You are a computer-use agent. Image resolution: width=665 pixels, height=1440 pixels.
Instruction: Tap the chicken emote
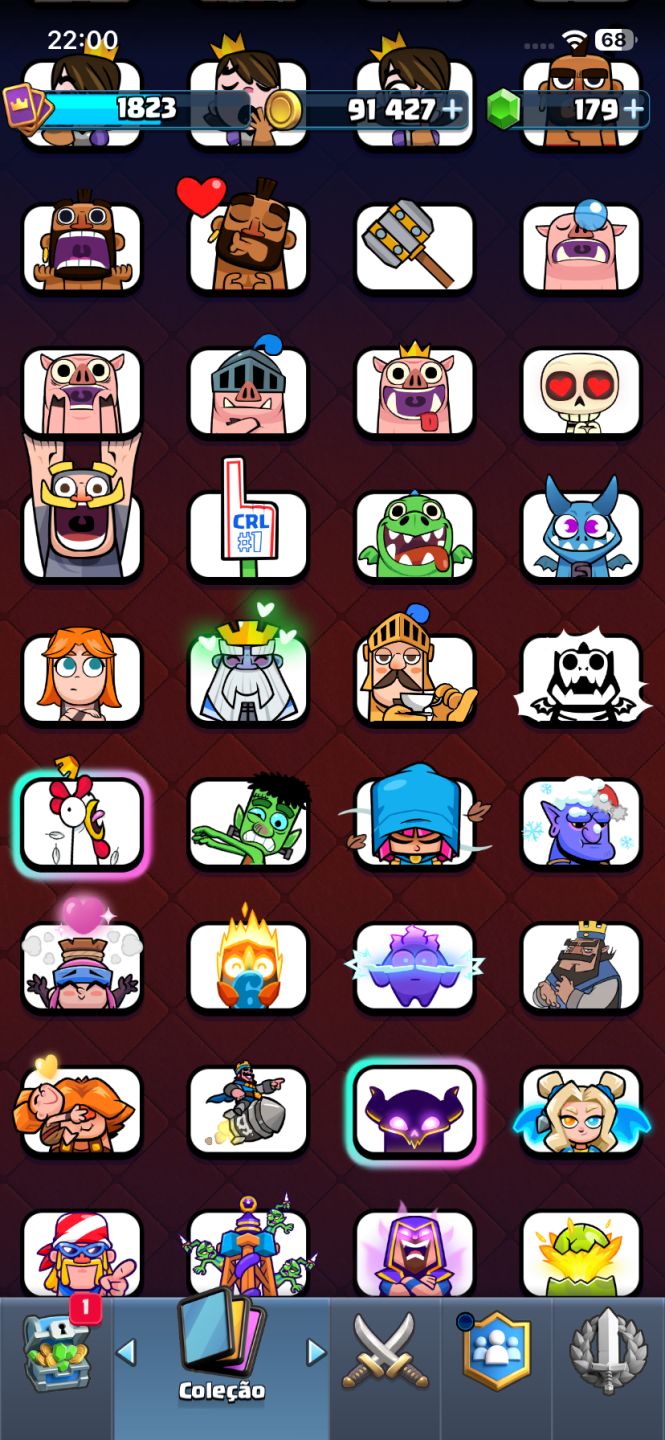click(x=82, y=821)
